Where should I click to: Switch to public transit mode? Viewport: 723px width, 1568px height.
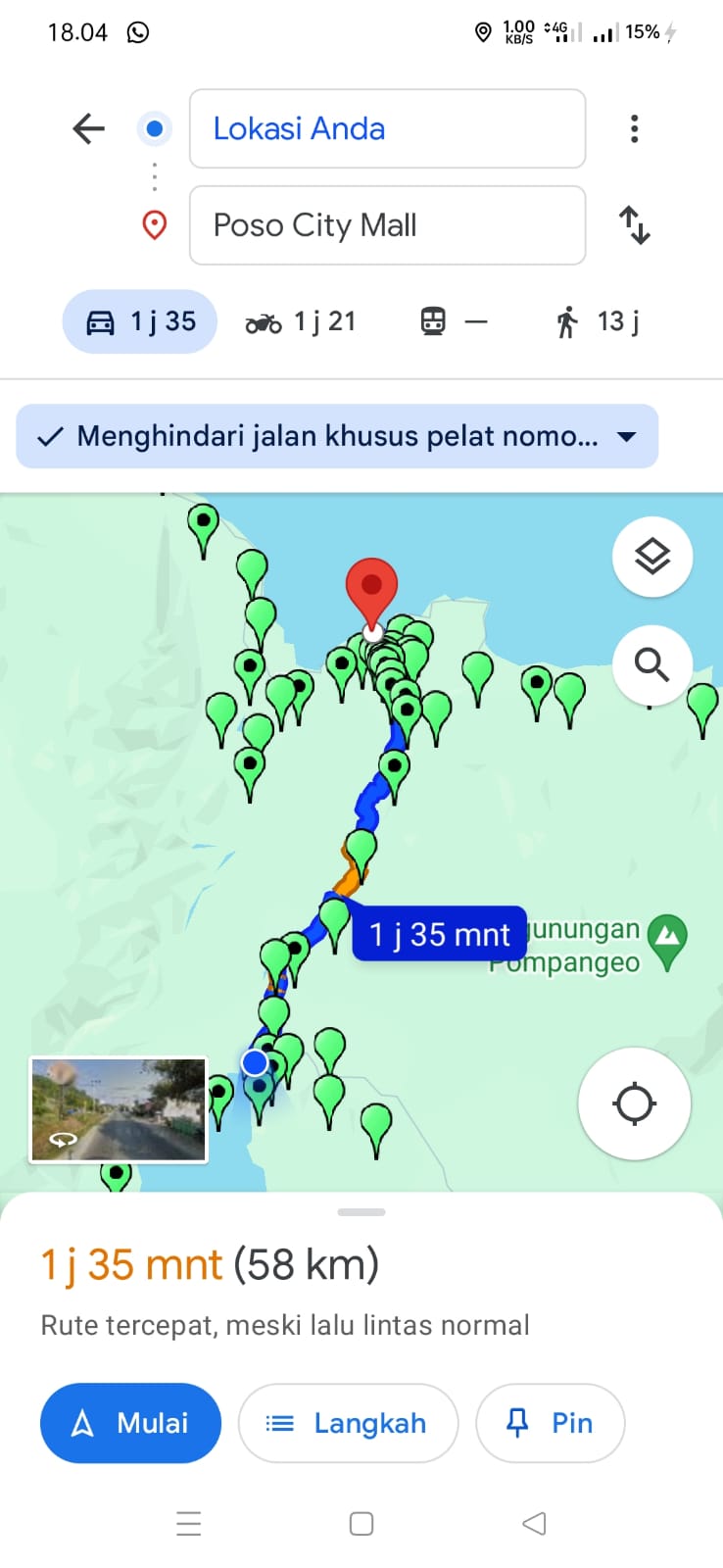[454, 321]
